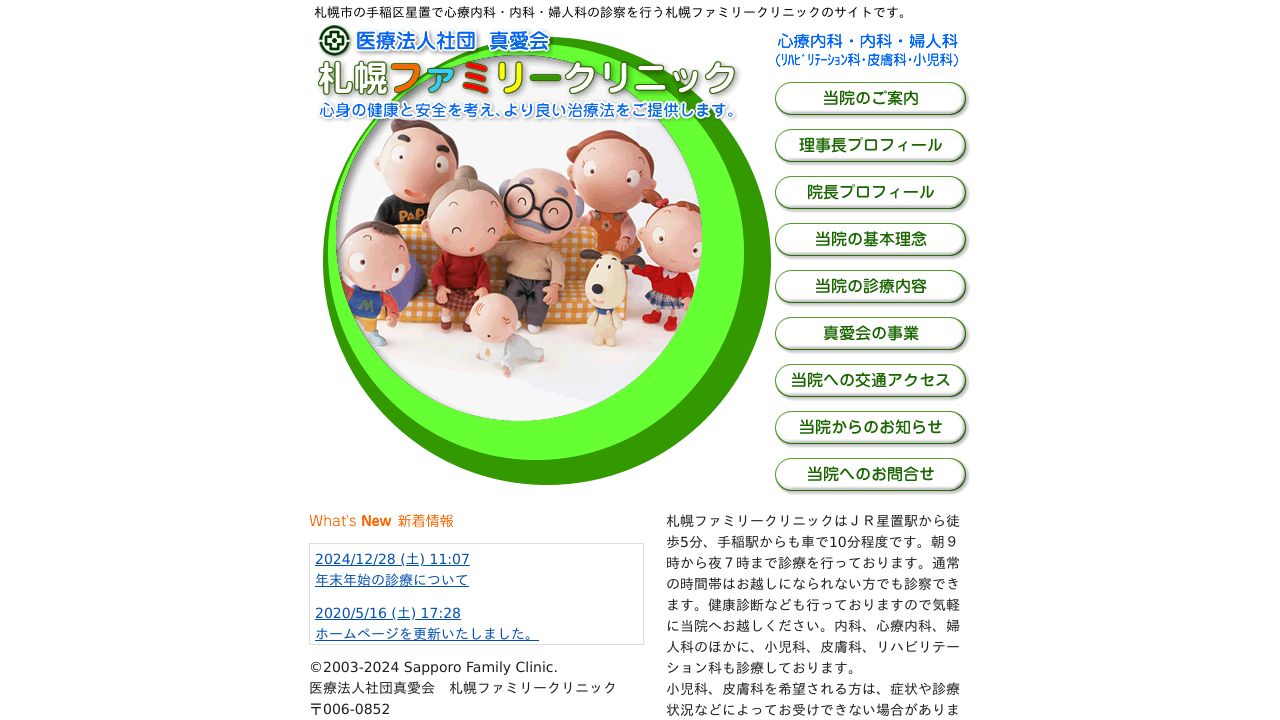
Task: View 真愛会の事業 page
Action: click(x=870, y=334)
